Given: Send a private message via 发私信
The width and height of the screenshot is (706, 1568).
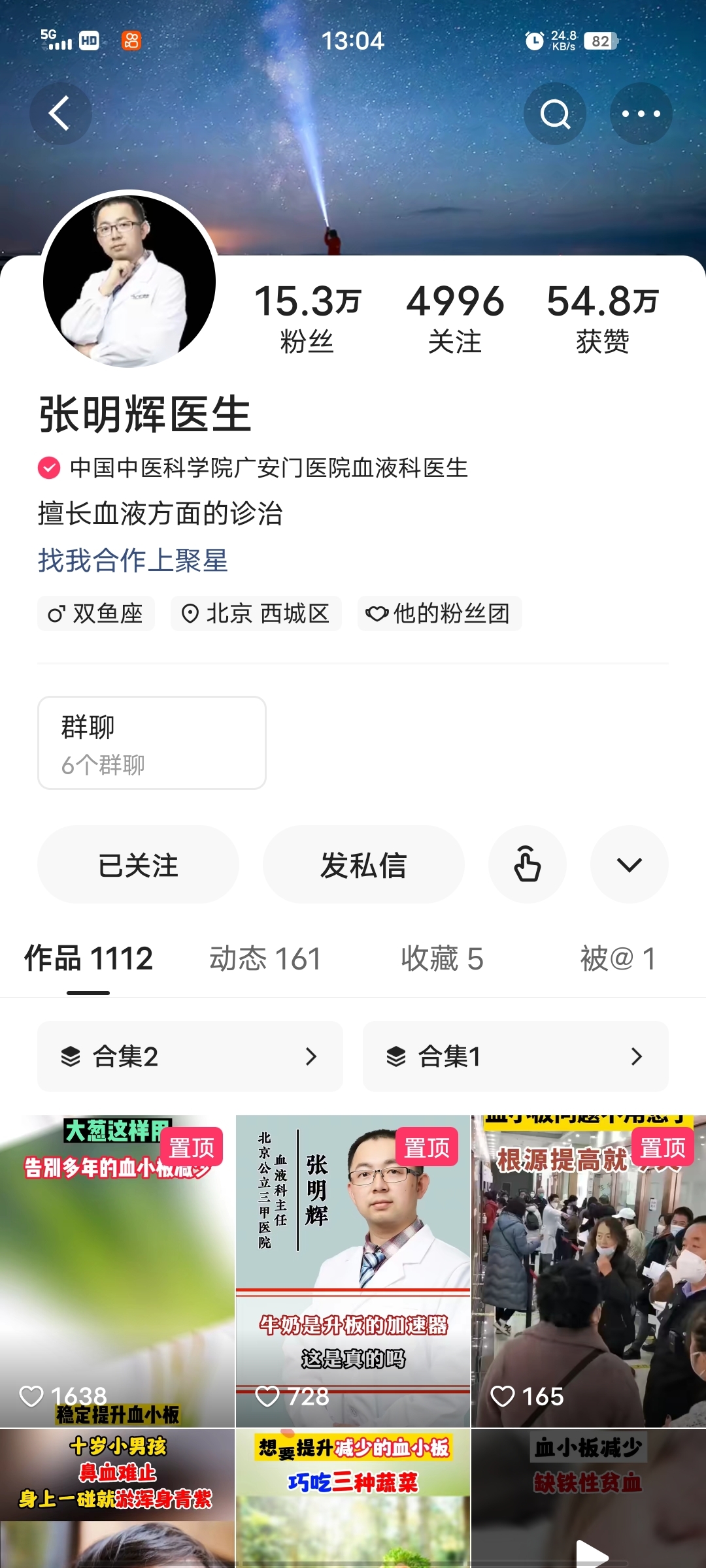Looking at the screenshot, I should point(363,865).
